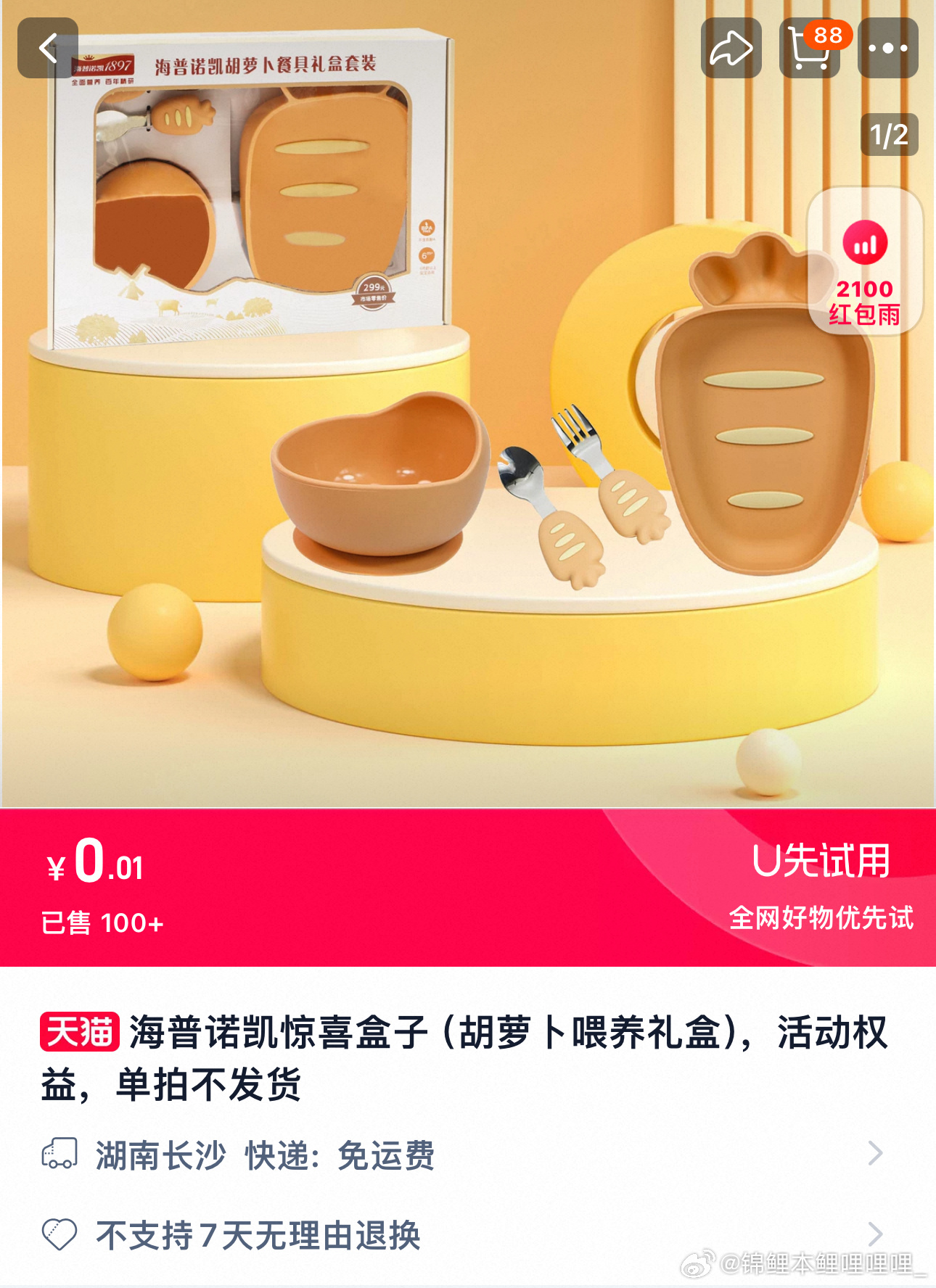Share this product
Viewport: 936px width, 1288px height.
tap(731, 49)
